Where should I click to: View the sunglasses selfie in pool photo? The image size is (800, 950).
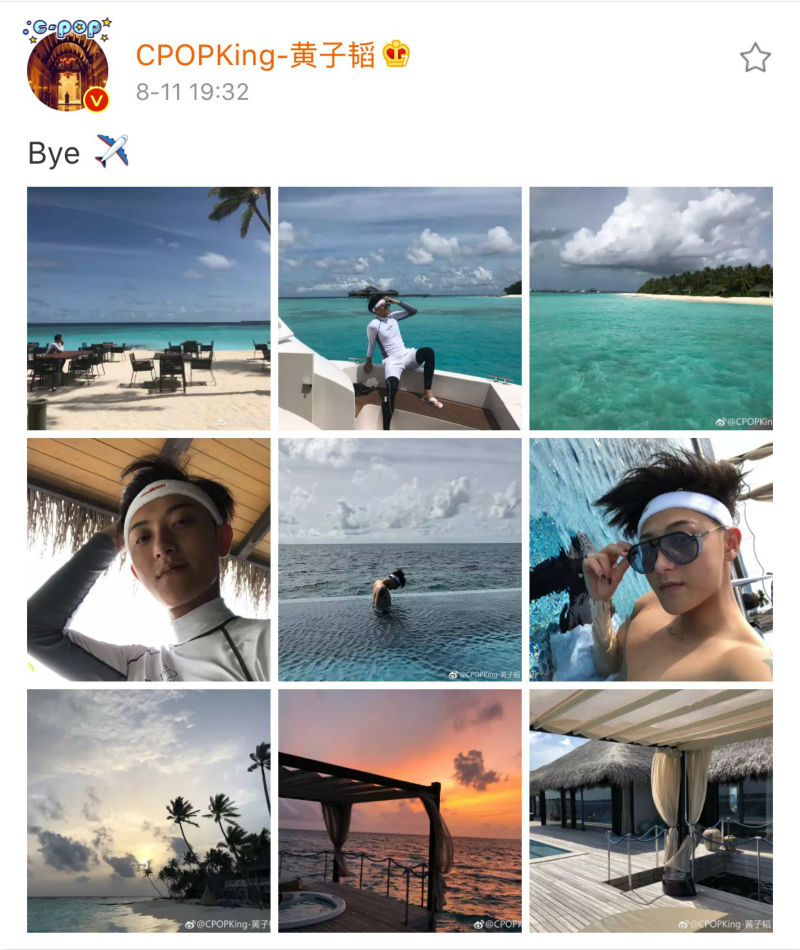[x=650, y=559]
